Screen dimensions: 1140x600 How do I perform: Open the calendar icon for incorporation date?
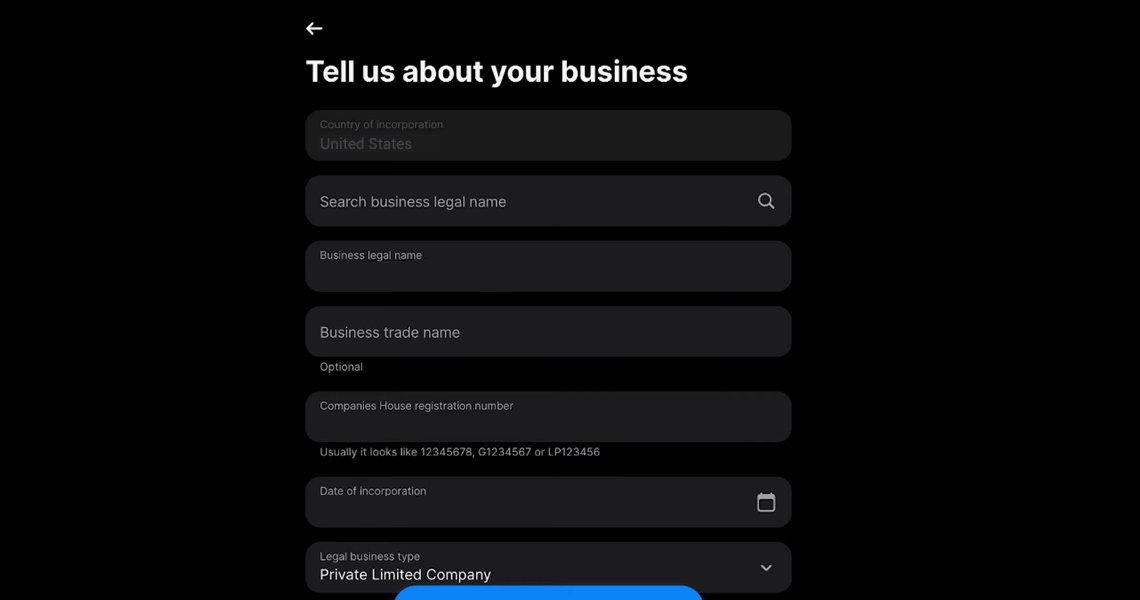pyautogui.click(x=766, y=502)
